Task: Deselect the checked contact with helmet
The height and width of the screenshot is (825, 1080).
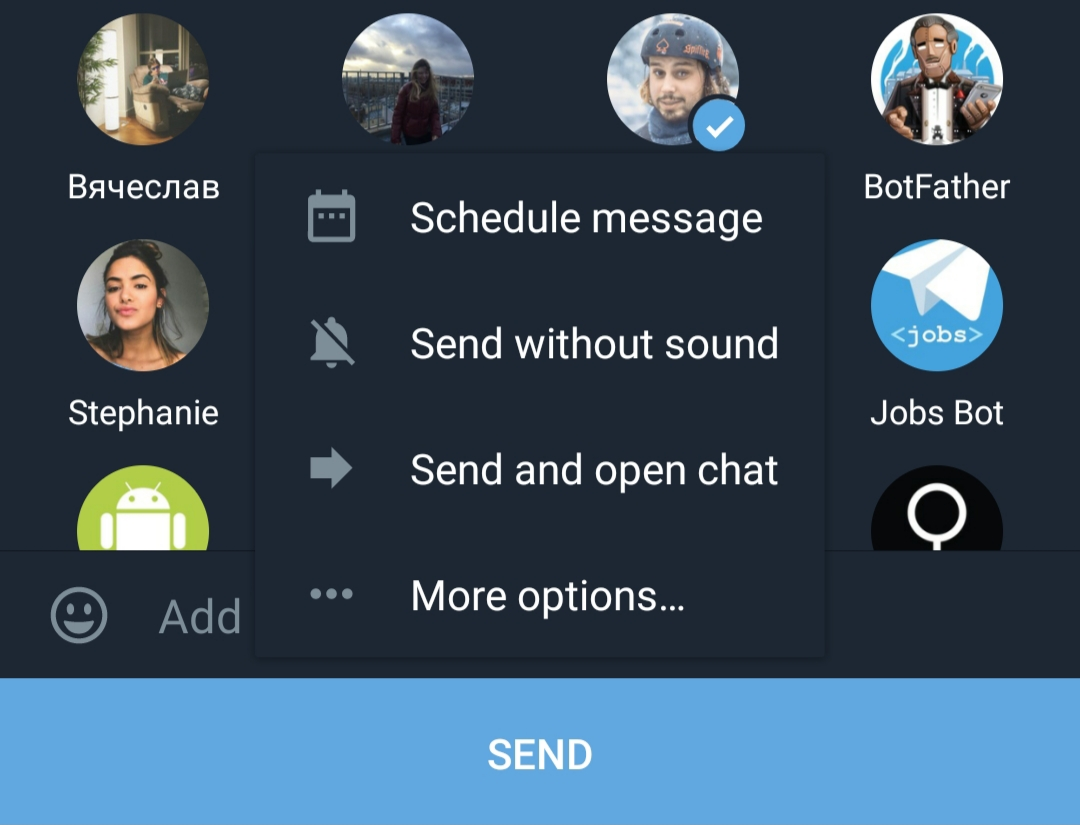Action: 672,80
